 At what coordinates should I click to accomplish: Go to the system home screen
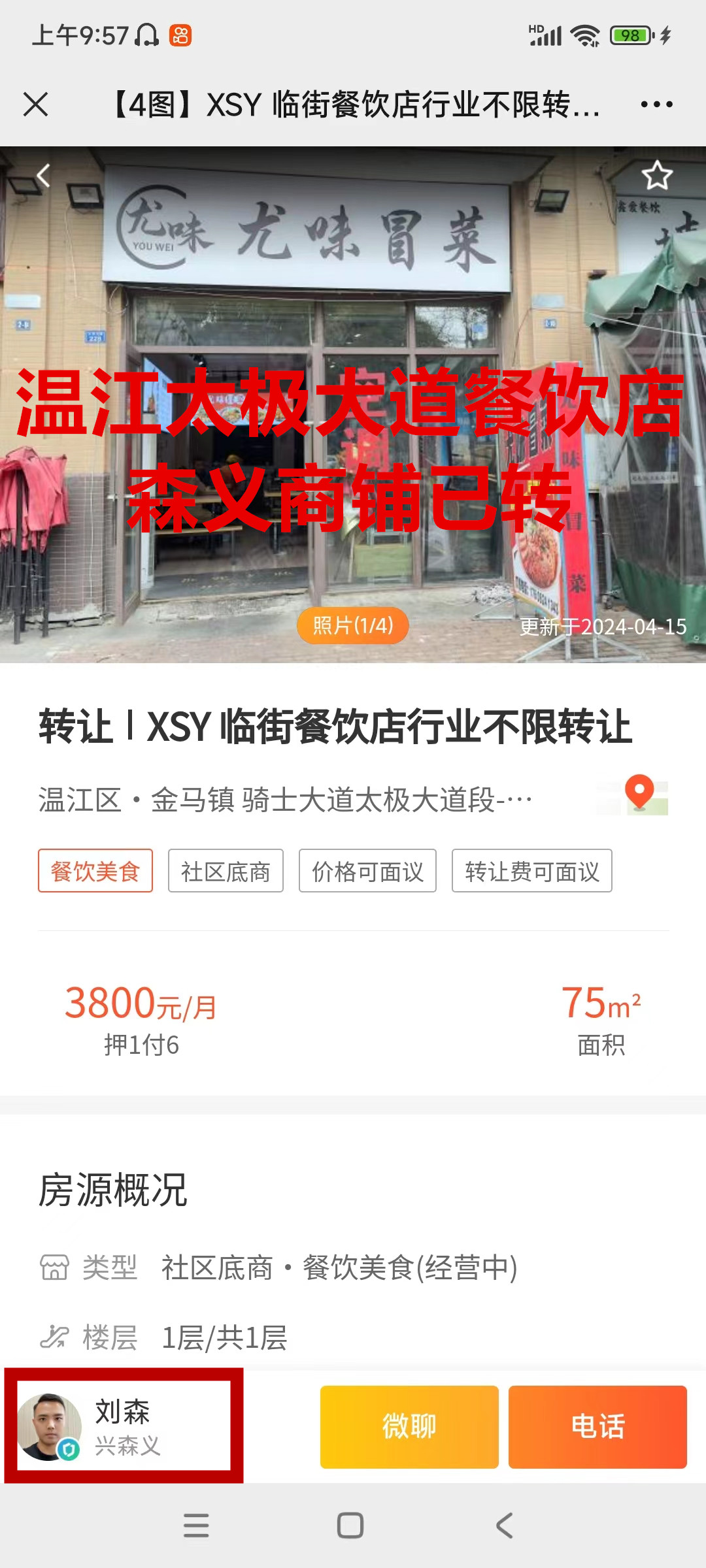tap(350, 1526)
